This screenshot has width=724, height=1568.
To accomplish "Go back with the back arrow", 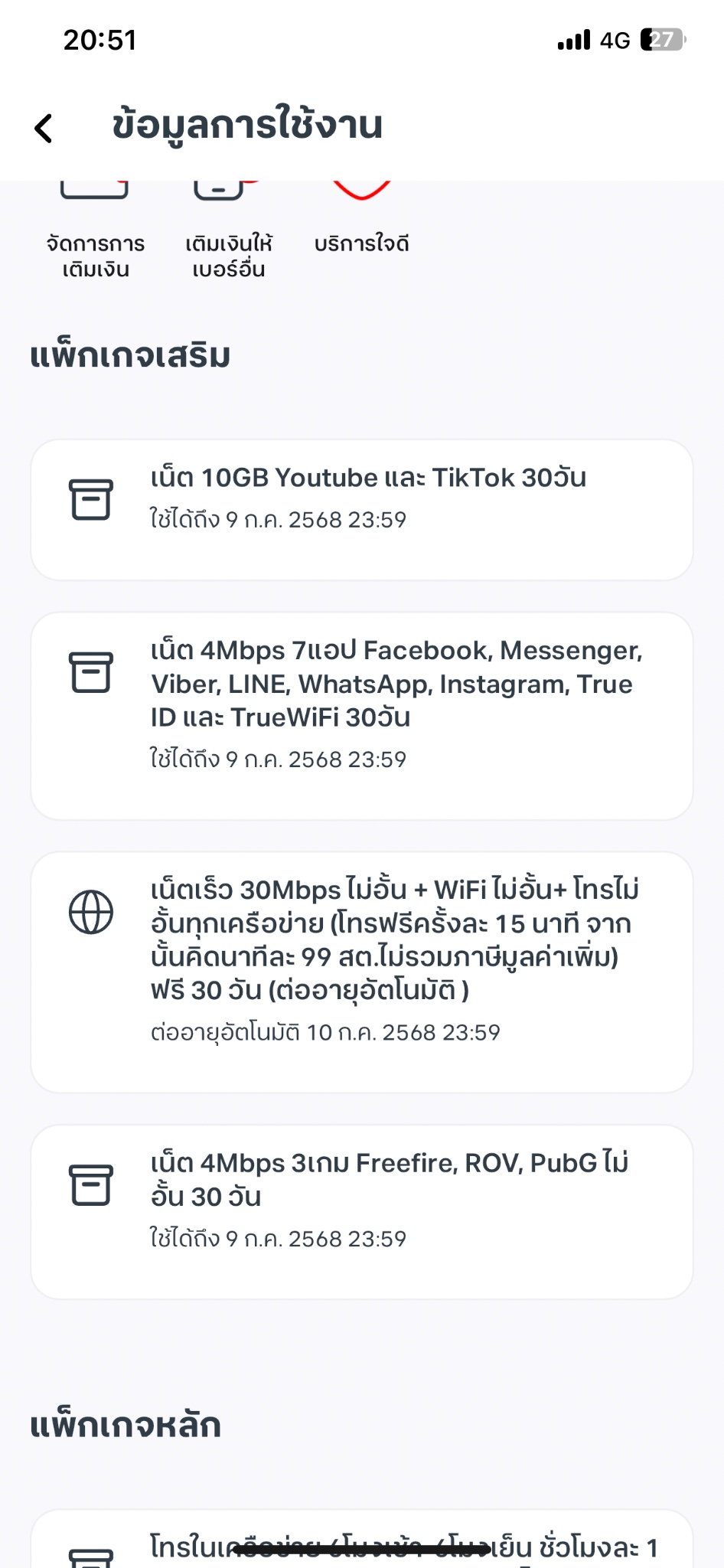I will point(44,128).
